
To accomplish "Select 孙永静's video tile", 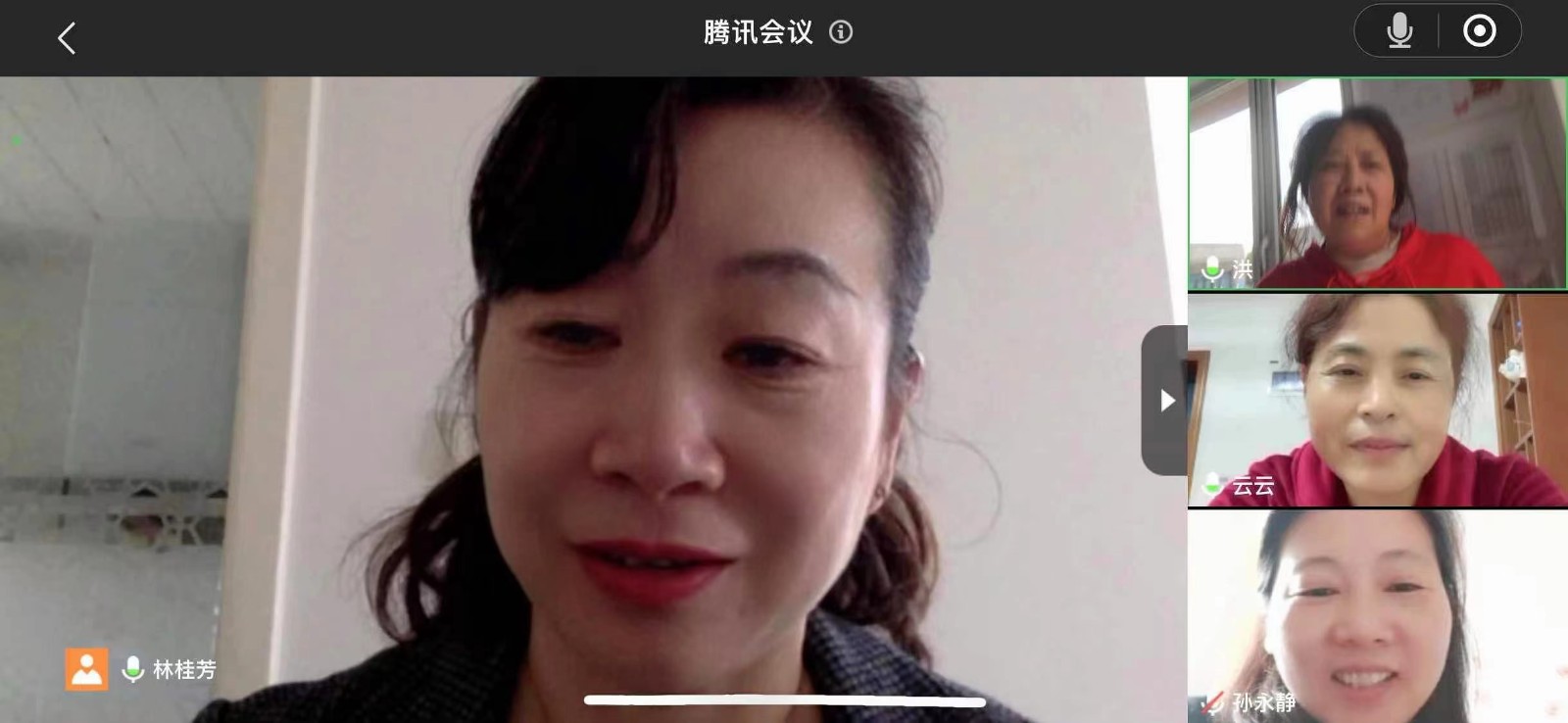I will tap(1377, 615).
